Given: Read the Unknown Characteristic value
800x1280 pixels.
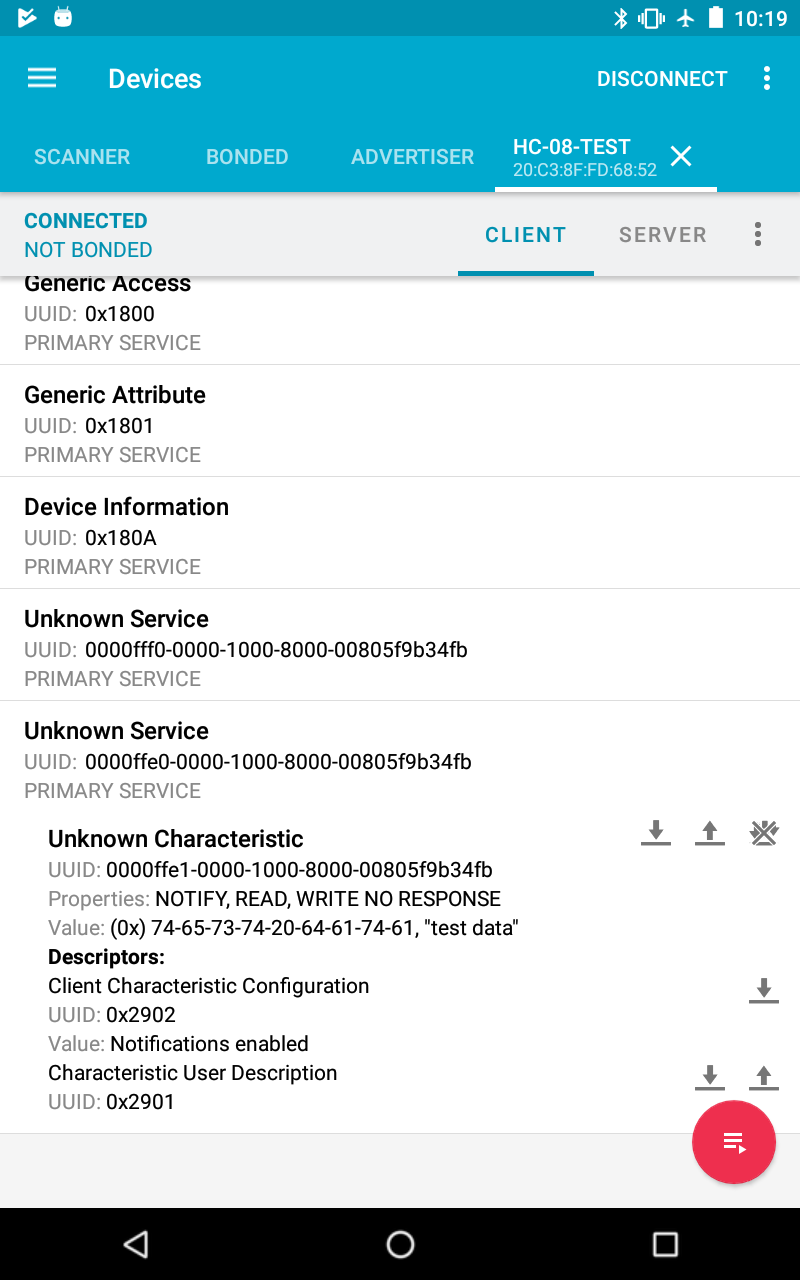Looking at the screenshot, I should (656, 833).
